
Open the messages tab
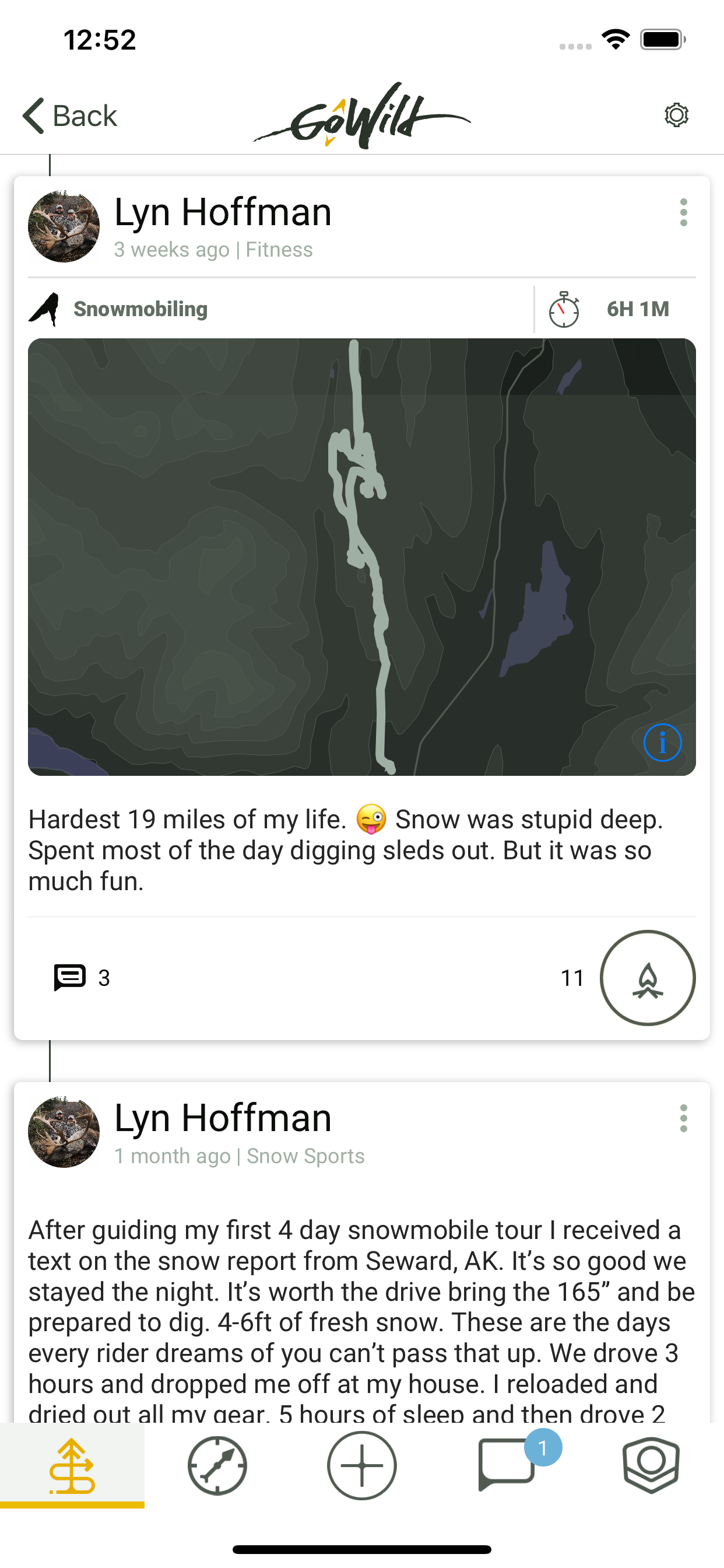[x=507, y=1466]
